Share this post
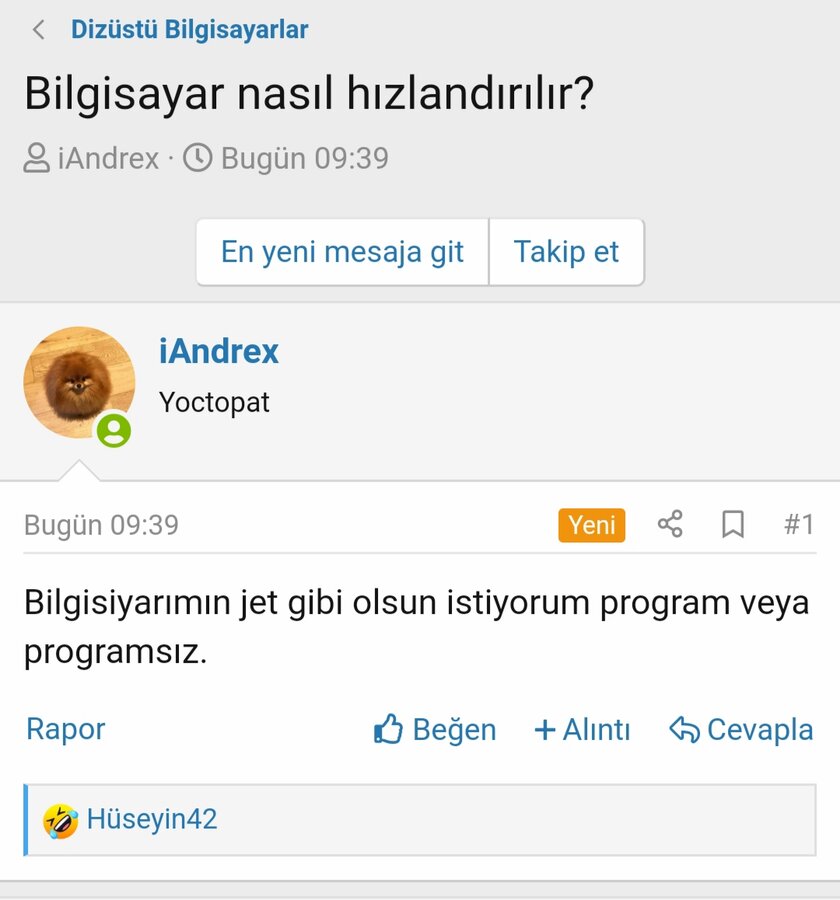Viewport: 840px width, 900px height. pos(670,524)
